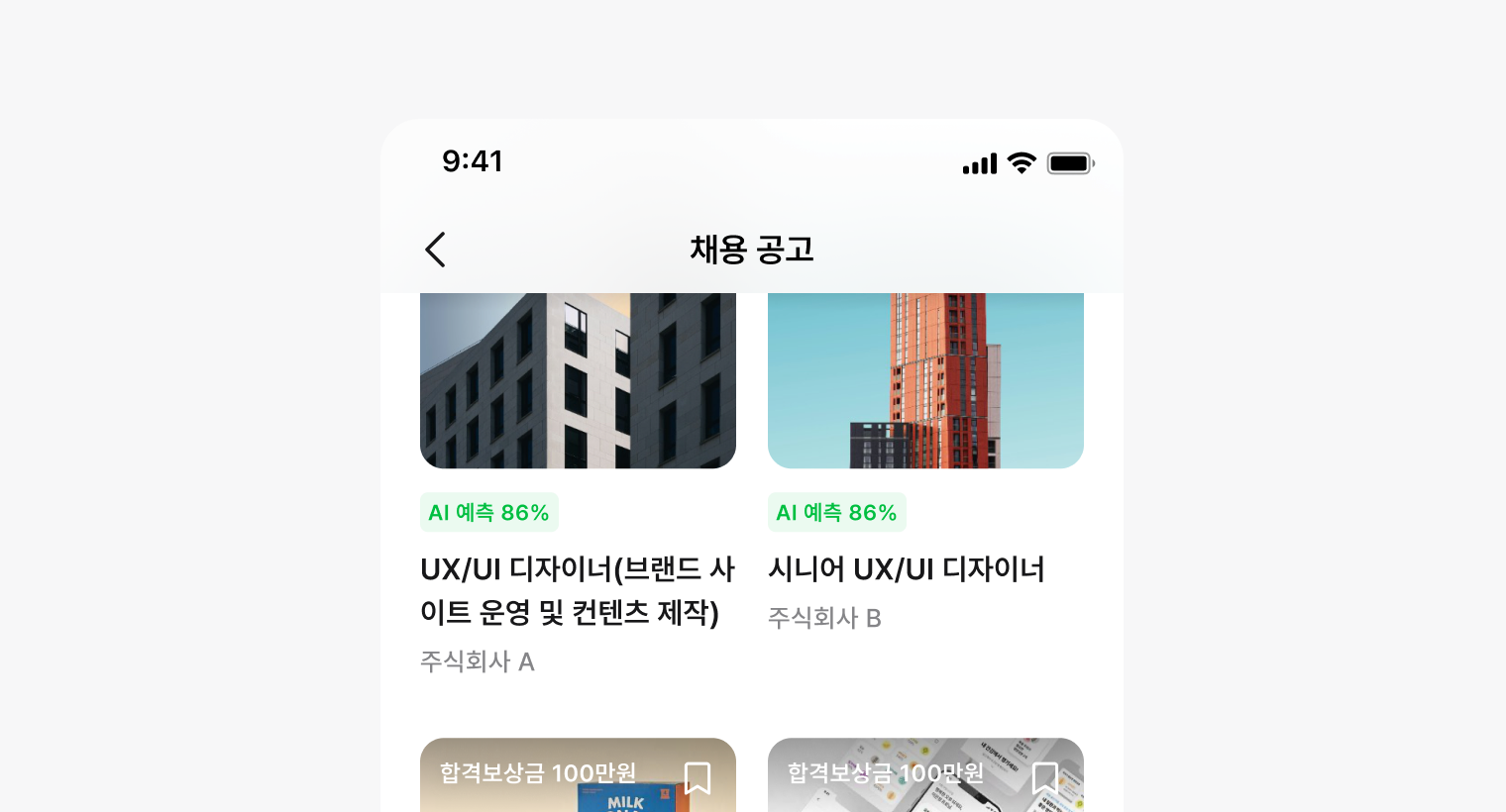Bookmark the job card with app screens image
Screen dimensions: 1506x812
point(1044,777)
